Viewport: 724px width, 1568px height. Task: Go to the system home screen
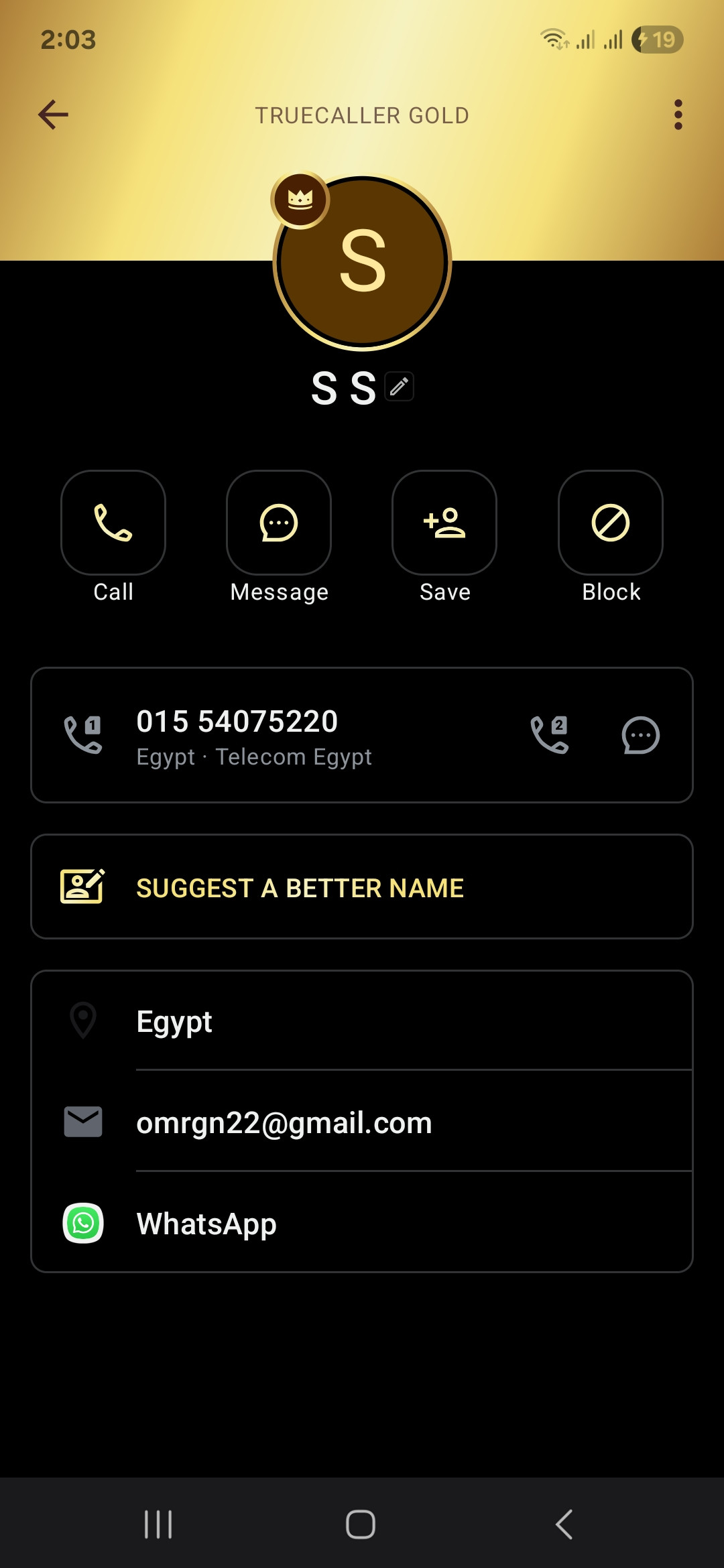[x=361, y=1524]
